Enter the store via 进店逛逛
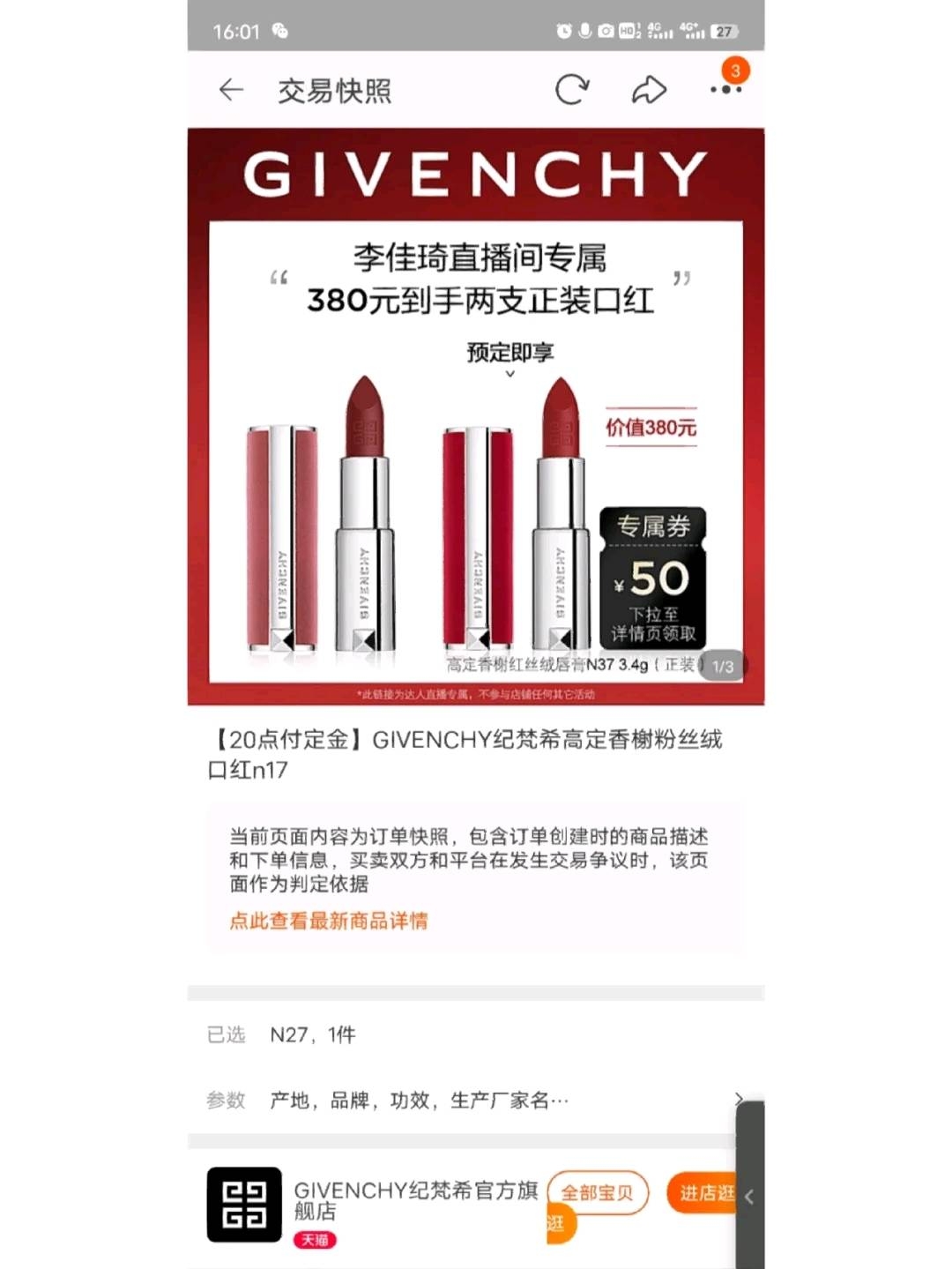 (x=703, y=1192)
